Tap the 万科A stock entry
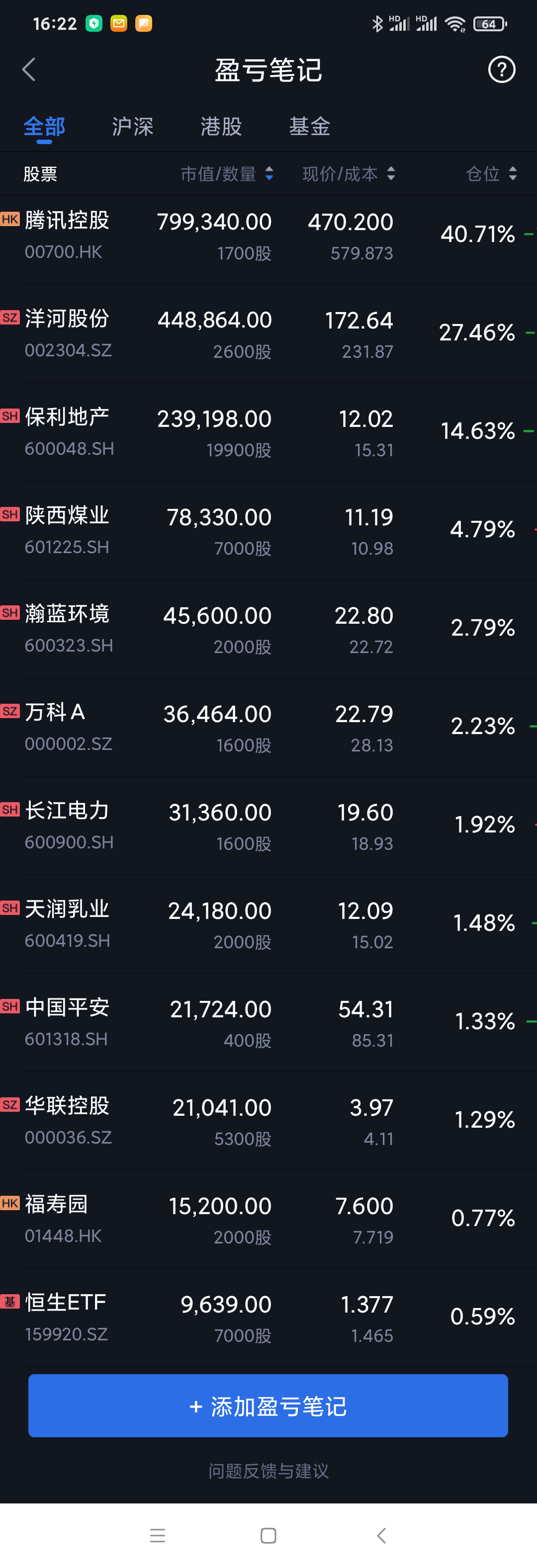 pyautogui.click(x=268, y=728)
